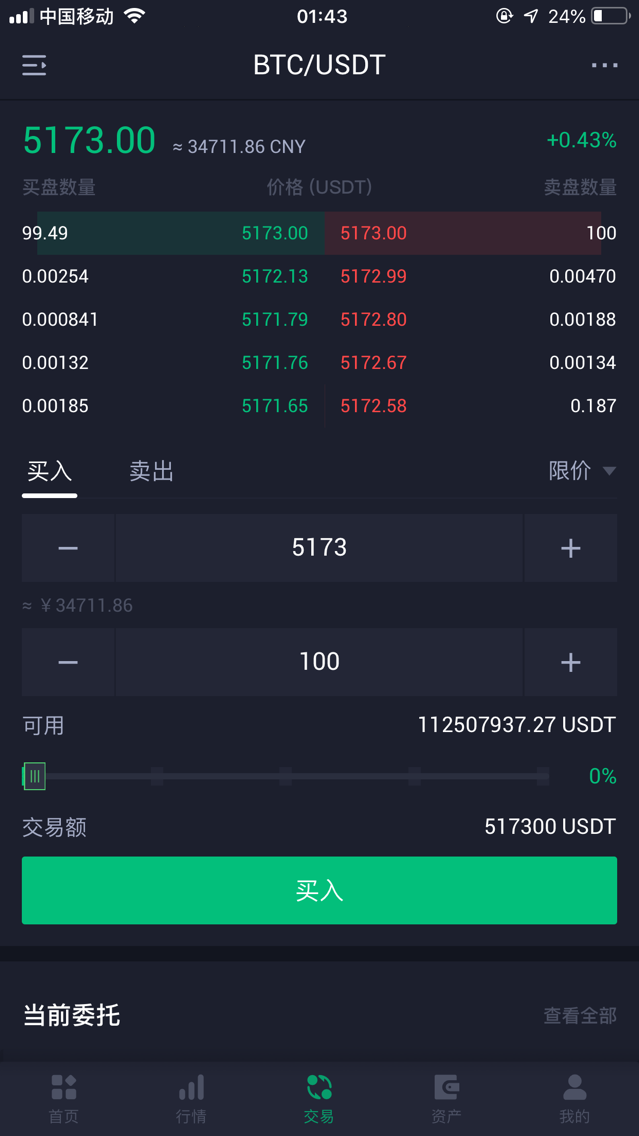Open 查看全部 to view all orders
Screen dimensions: 639x1136
point(579,1016)
